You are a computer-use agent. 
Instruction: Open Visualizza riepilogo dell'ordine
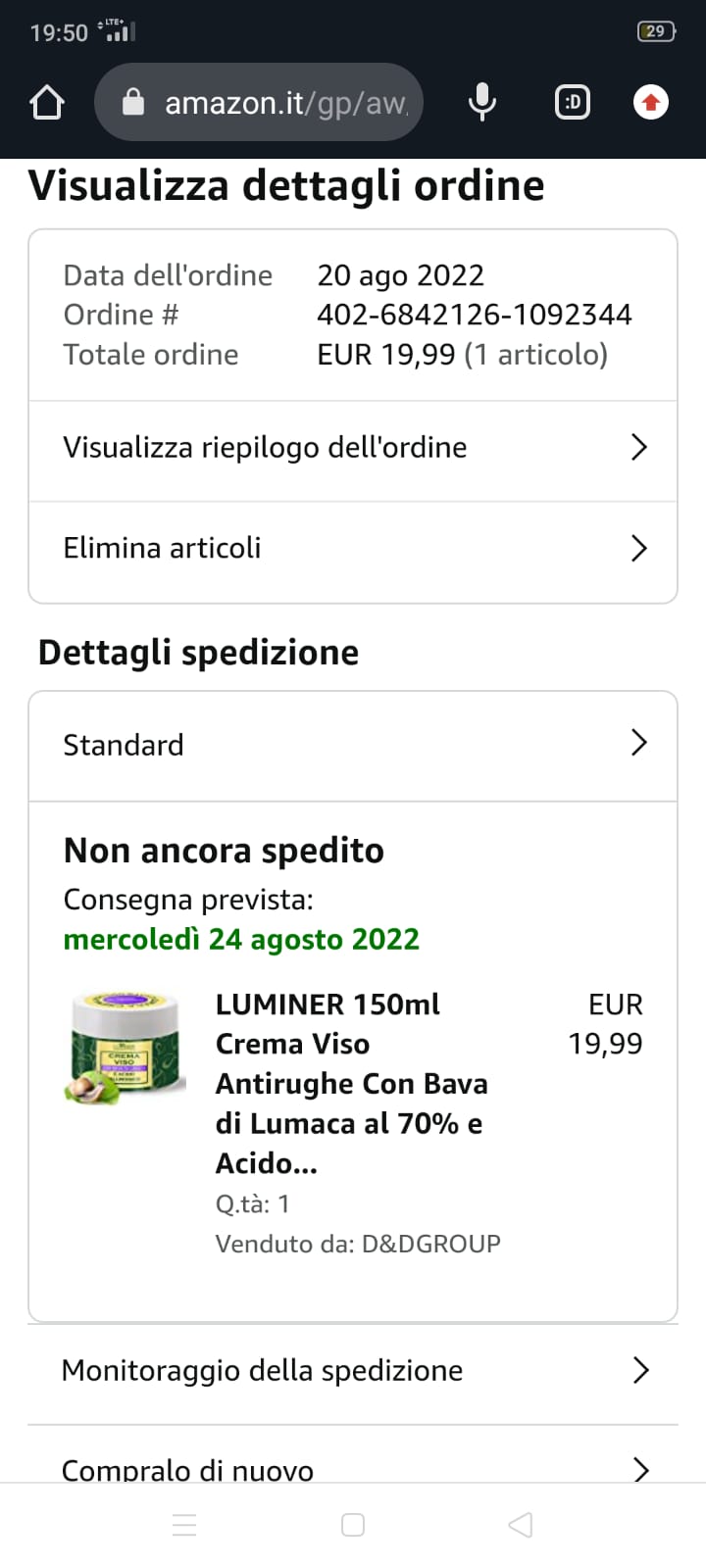[x=353, y=448]
